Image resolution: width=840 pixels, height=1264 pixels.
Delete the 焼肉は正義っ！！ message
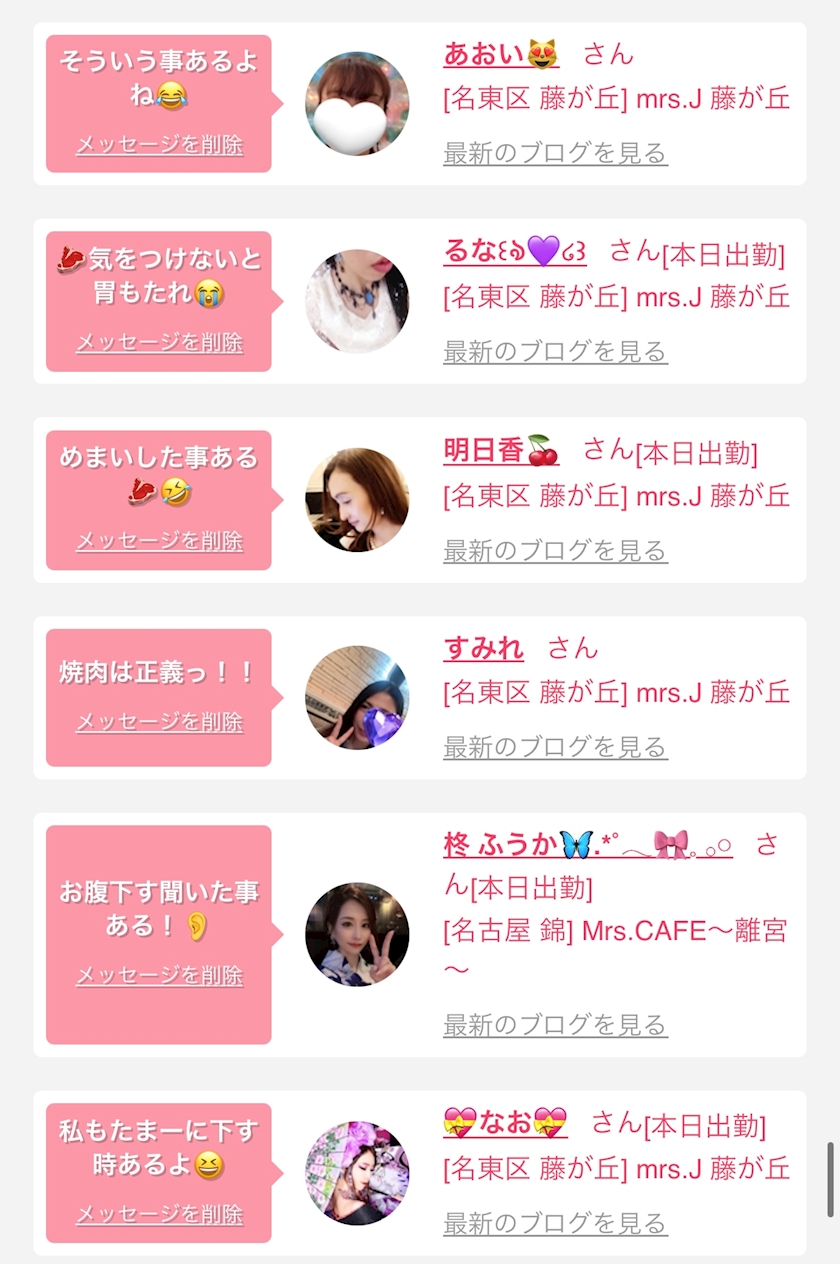pos(159,722)
